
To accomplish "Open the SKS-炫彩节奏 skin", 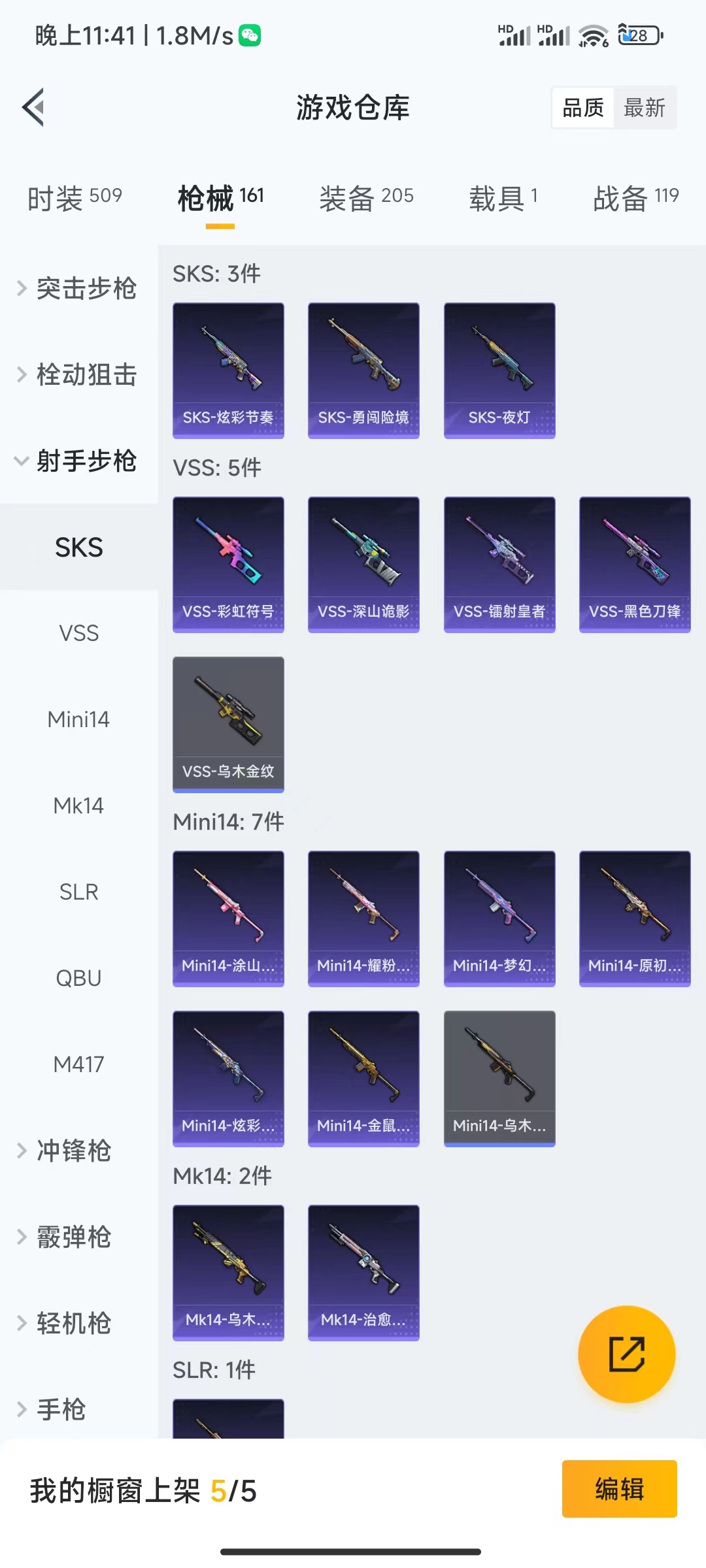I will [228, 370].
